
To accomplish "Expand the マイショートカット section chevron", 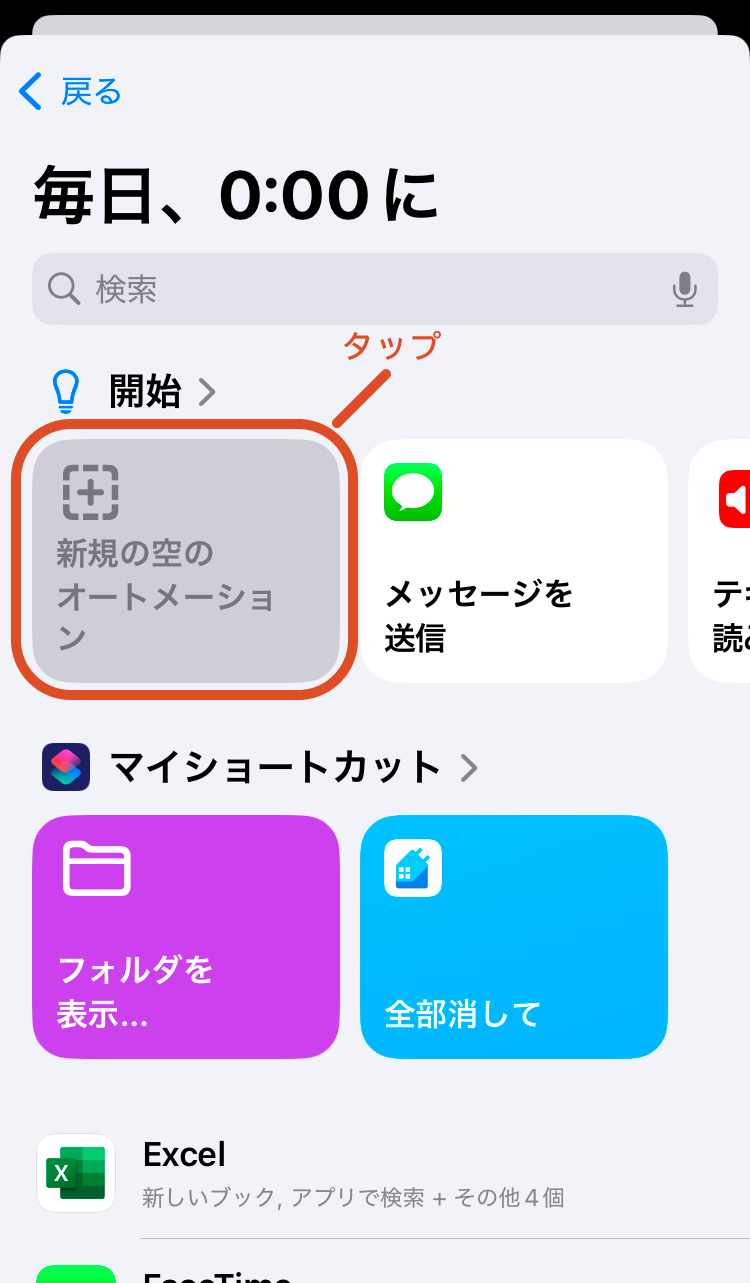I will pos(470,767).
